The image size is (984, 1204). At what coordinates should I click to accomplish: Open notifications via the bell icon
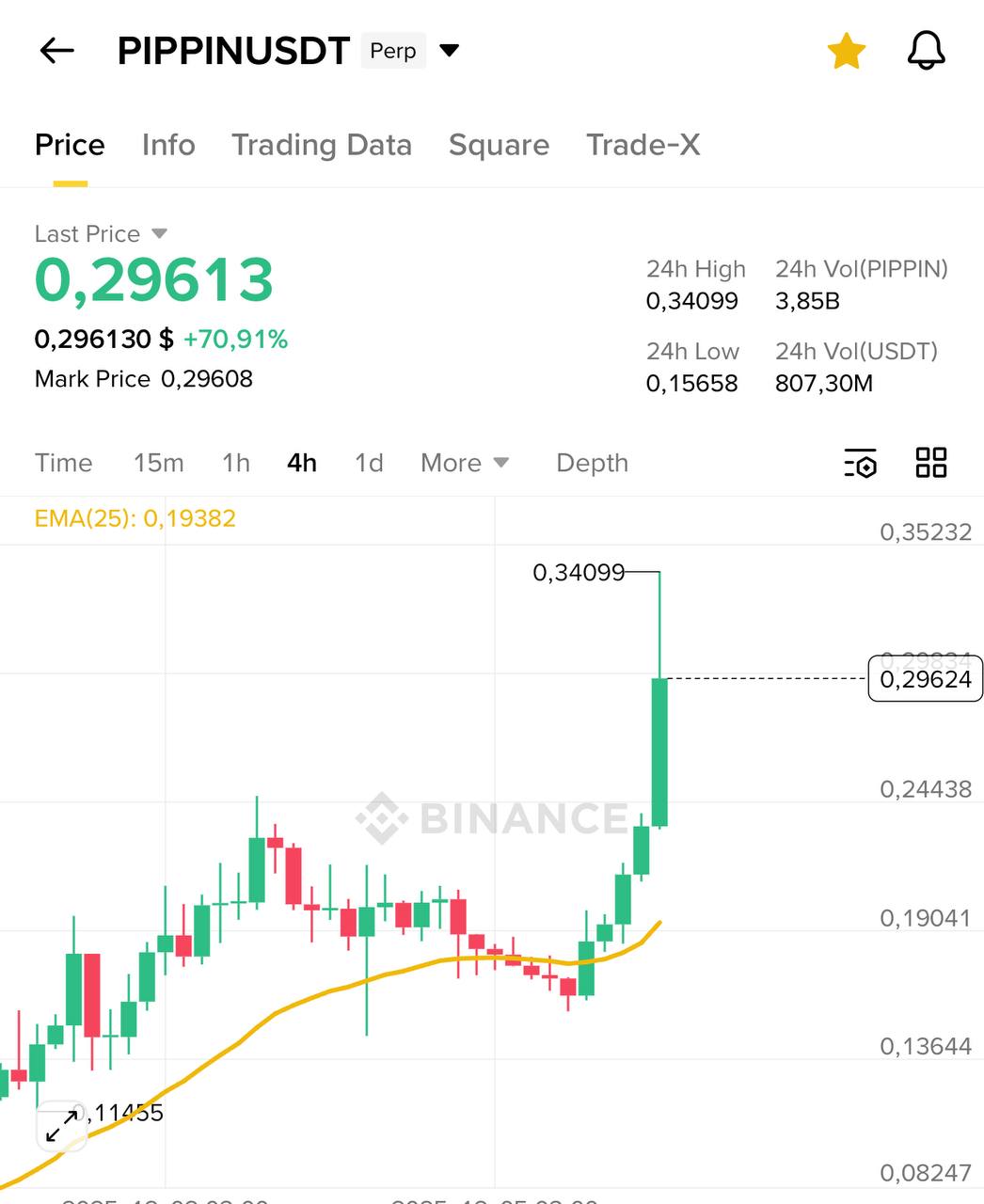tap(927, 51)
